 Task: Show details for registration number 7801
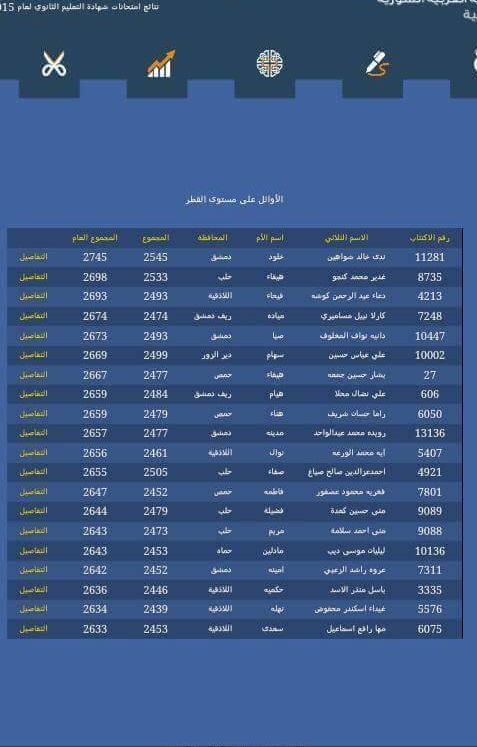coord(33,492)
